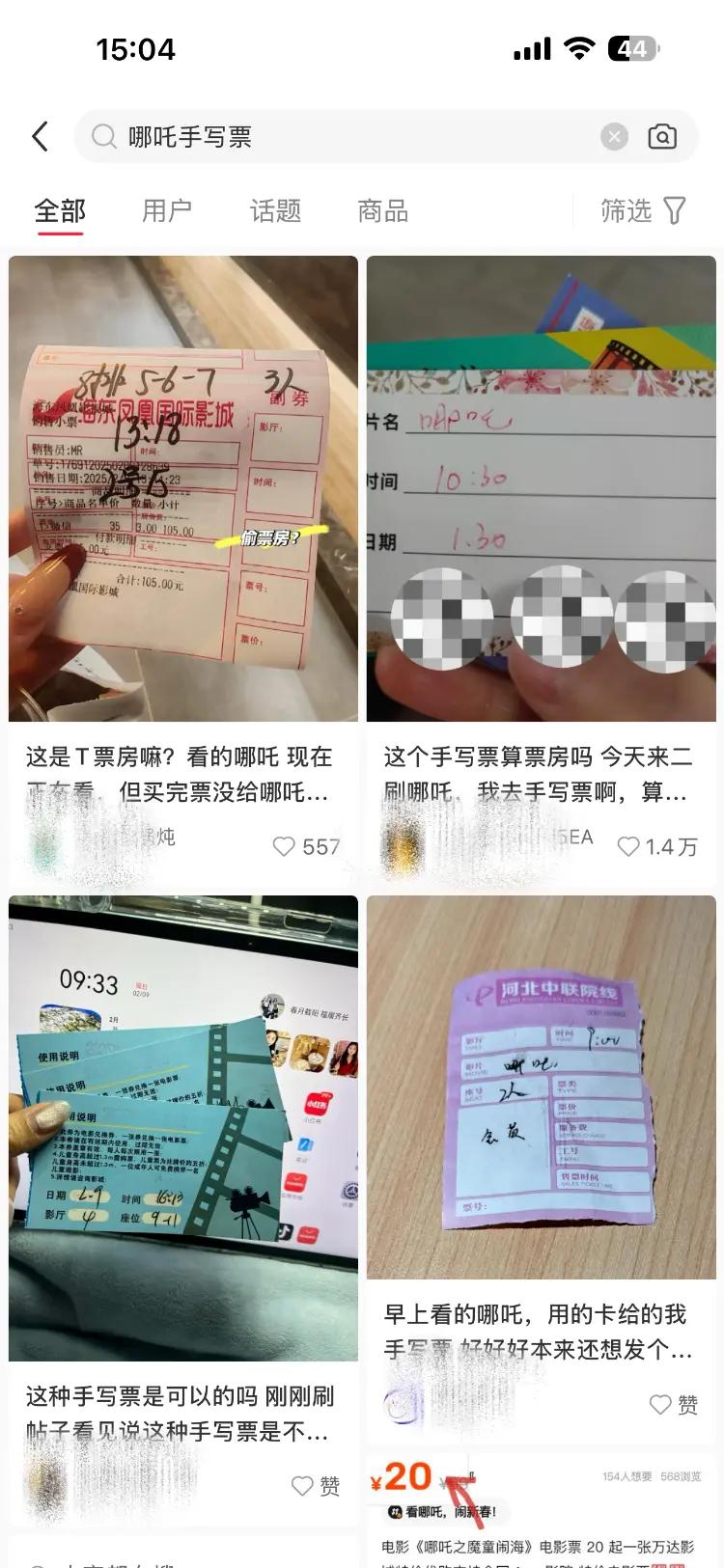Image resolution: width=724 pixels, height=1568 pixels.
Task: Select the 全部 tab
Action: coord(60,210)
